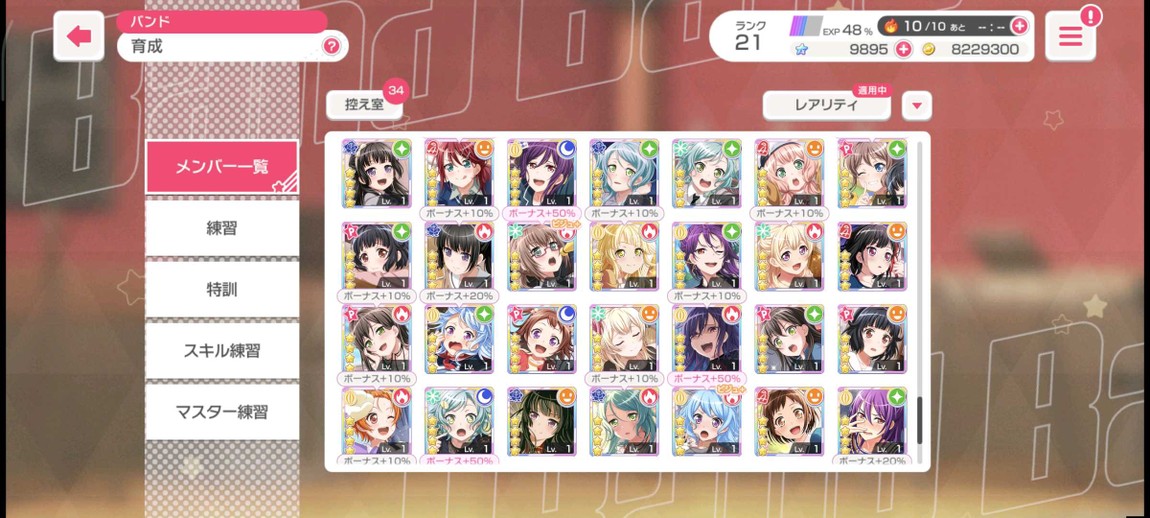Switch to the 特訓 tab

[x=222, y=290]
